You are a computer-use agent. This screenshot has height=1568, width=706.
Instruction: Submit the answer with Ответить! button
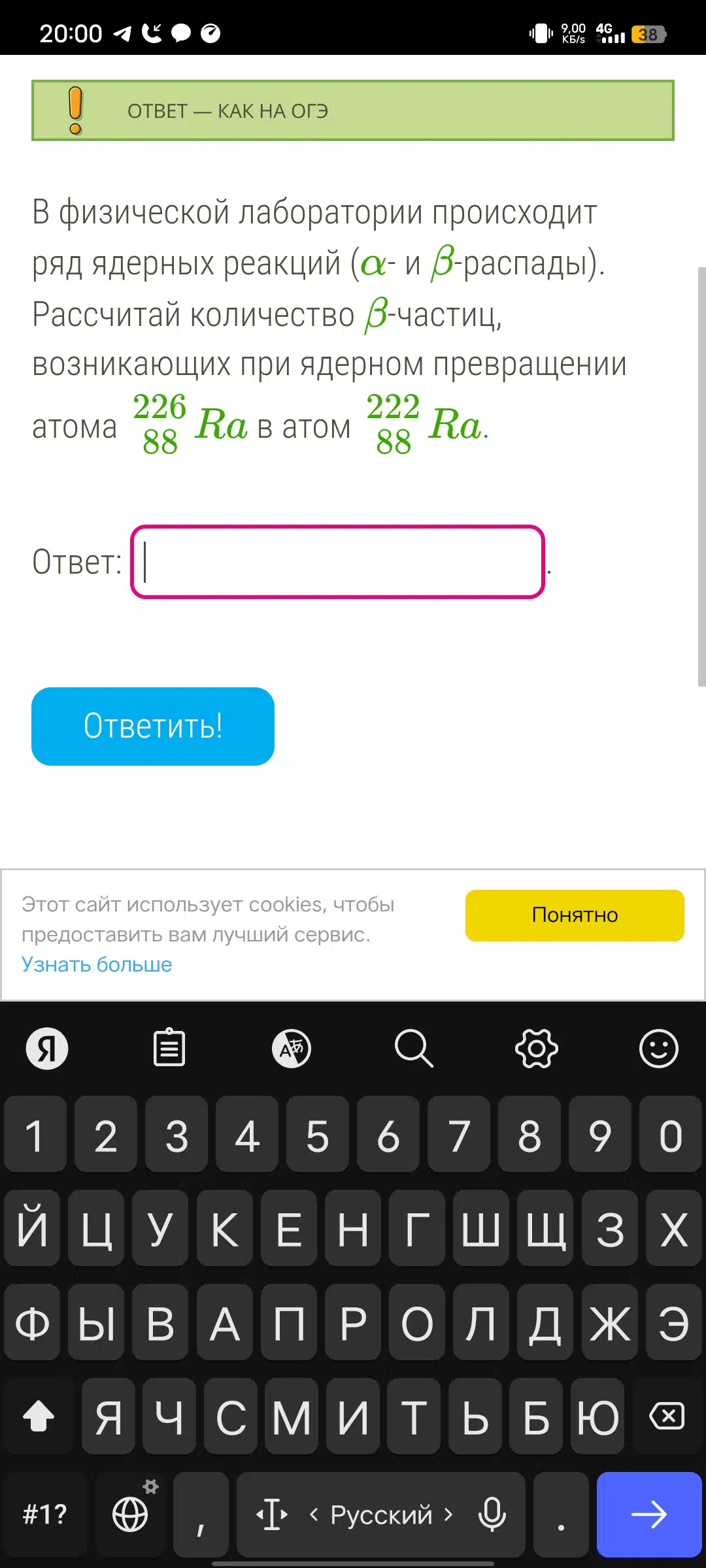[x=153, y=726]
